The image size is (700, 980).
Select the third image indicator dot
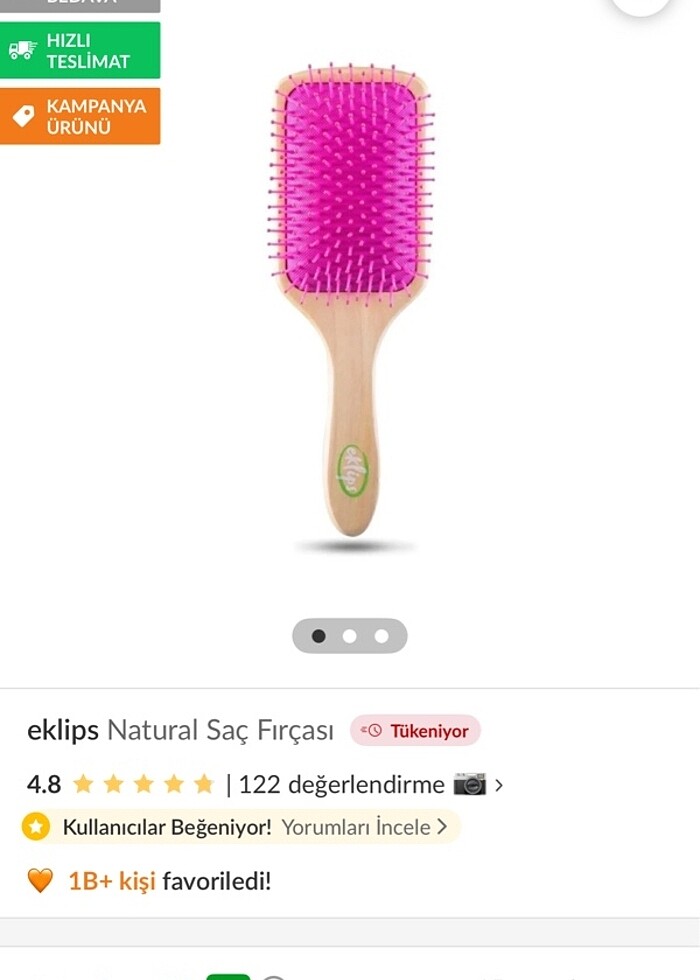pyautogui.click(x=381, y=636)
